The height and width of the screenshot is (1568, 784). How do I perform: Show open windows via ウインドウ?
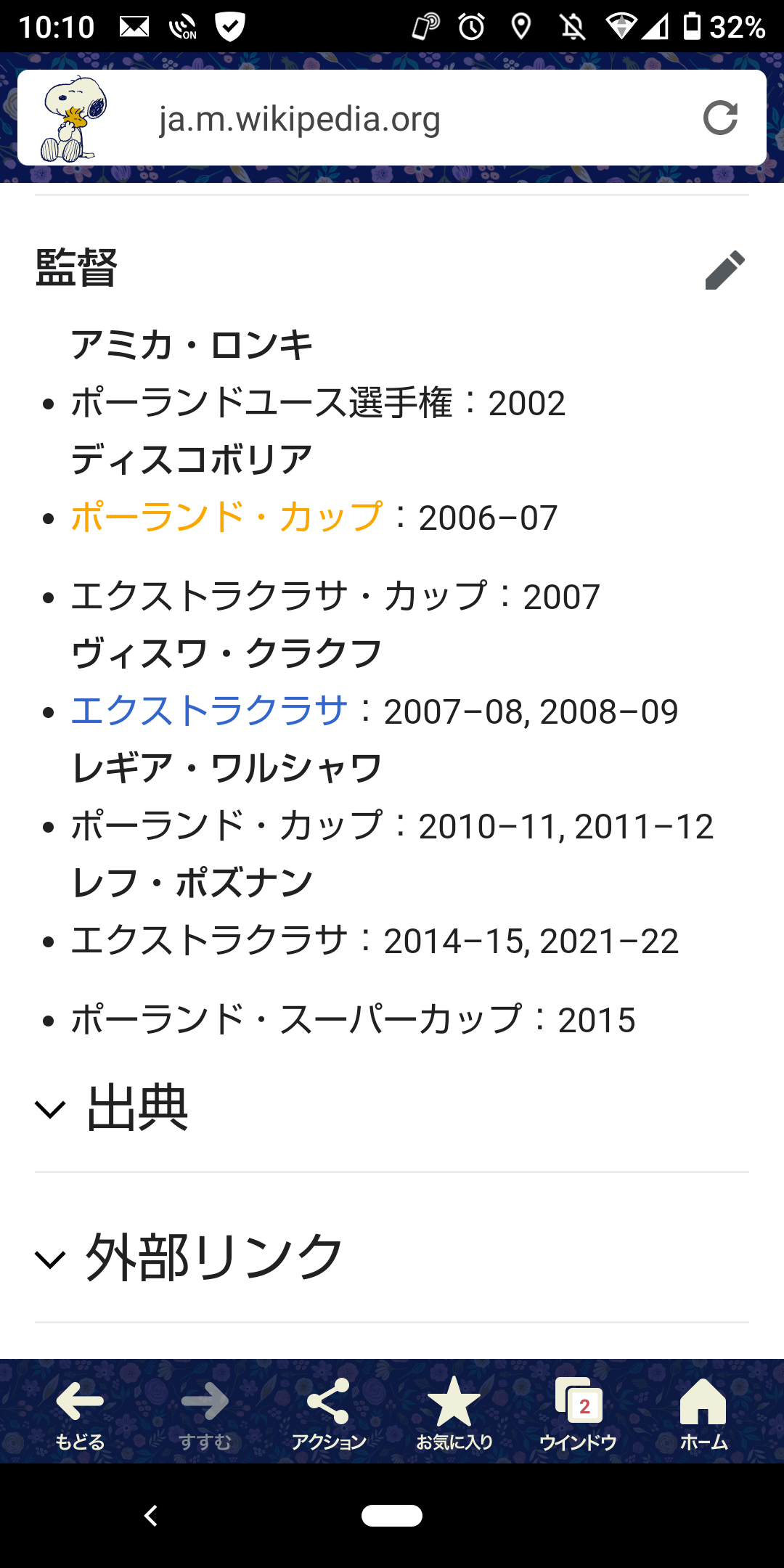pos(579,1413)
